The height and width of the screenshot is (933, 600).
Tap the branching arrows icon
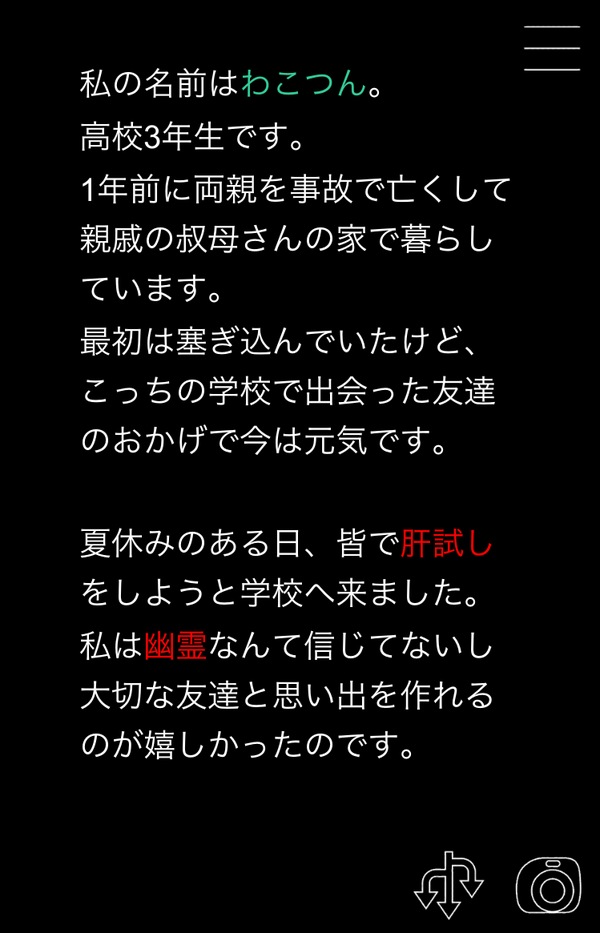point(449,884)
